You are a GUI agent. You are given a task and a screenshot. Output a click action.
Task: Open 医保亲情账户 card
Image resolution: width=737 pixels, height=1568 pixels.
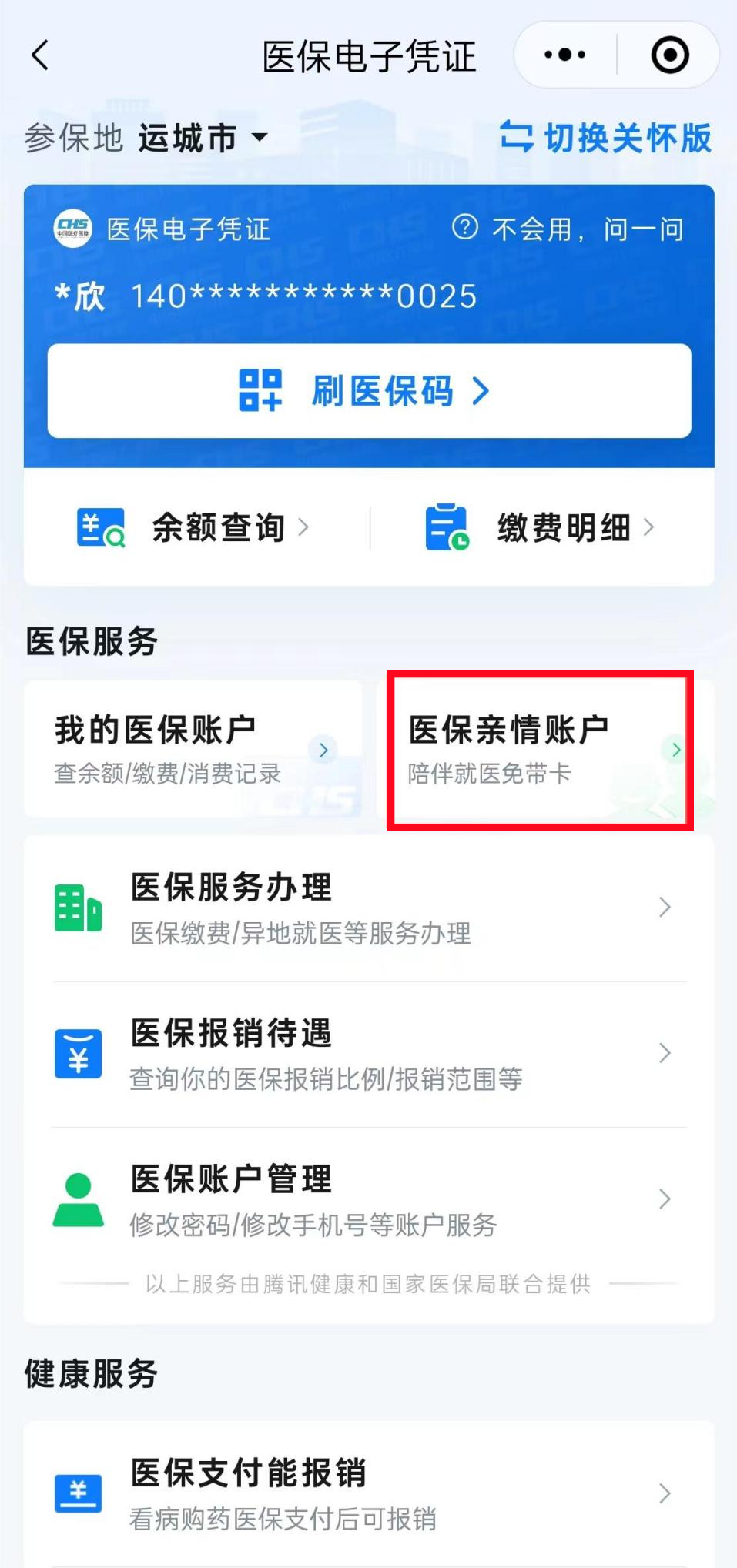coord(539,750)
